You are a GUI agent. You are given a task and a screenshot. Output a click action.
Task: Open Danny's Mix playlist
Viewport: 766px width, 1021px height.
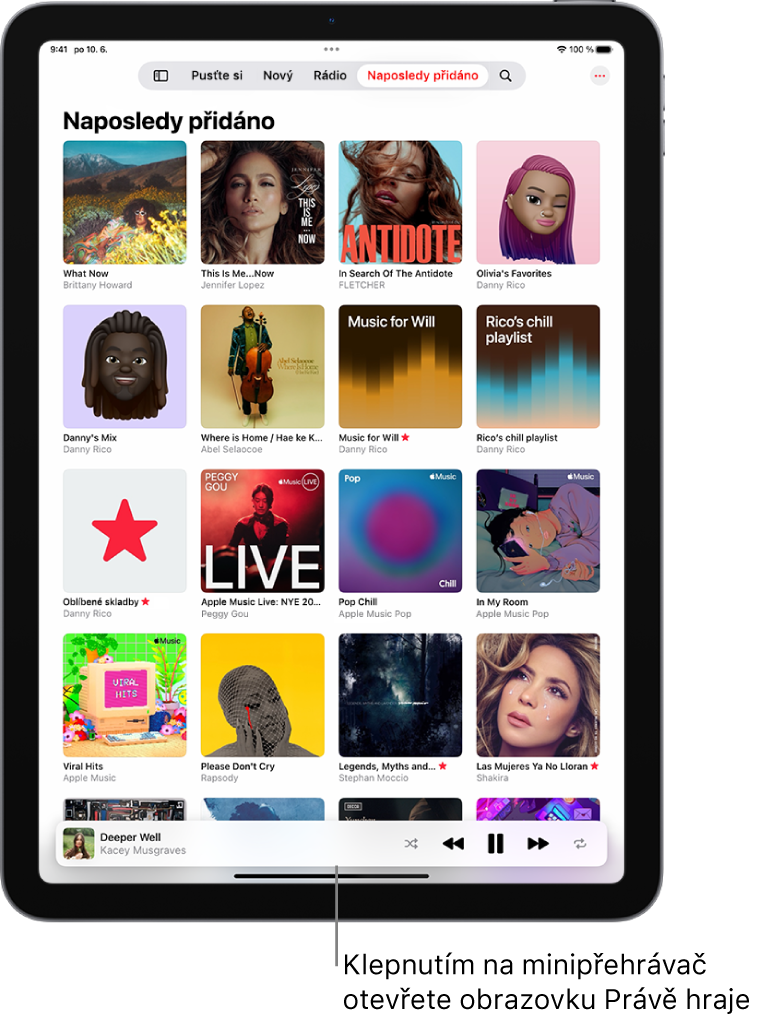(124, 366)
